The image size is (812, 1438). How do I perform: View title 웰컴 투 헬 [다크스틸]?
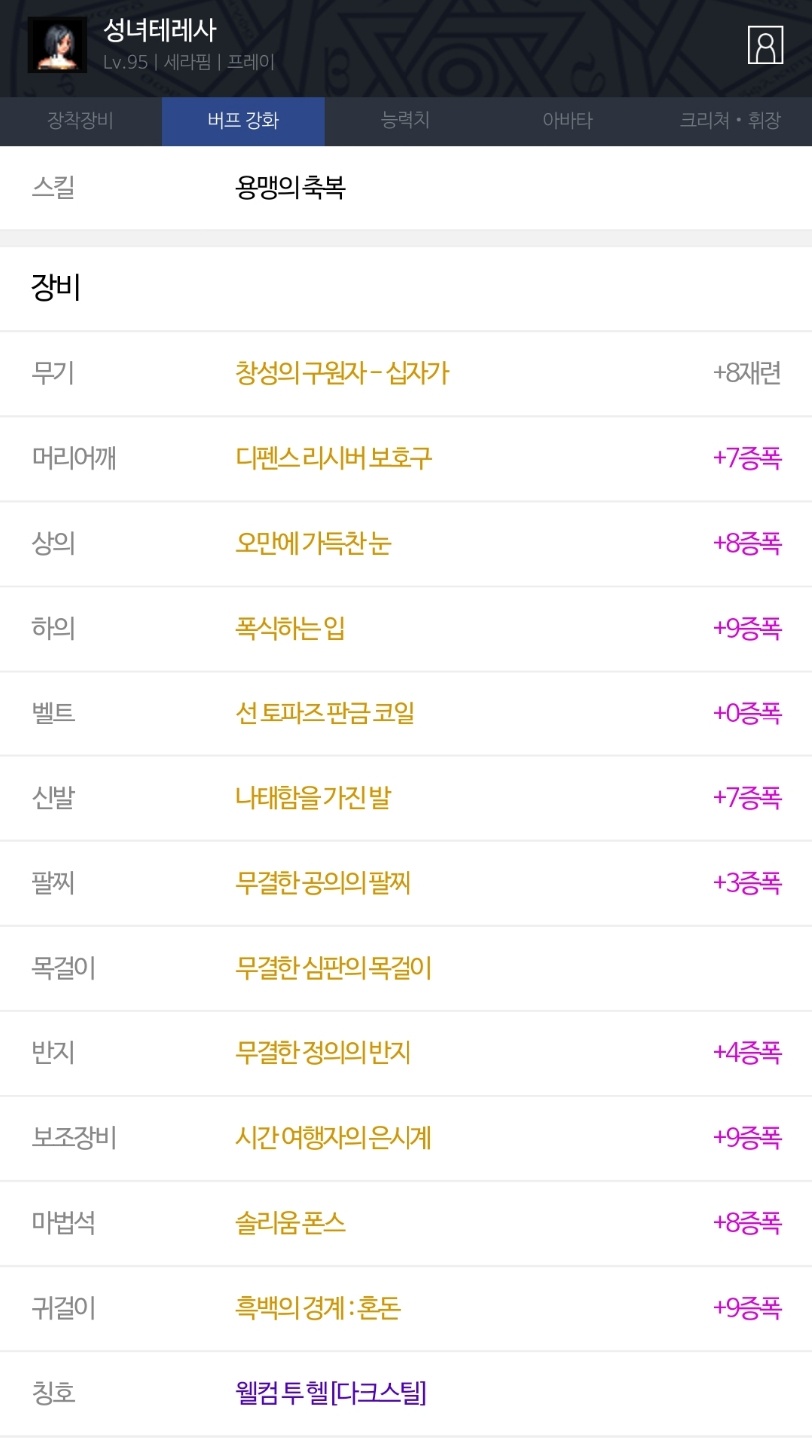click(x=331, y=1392)
